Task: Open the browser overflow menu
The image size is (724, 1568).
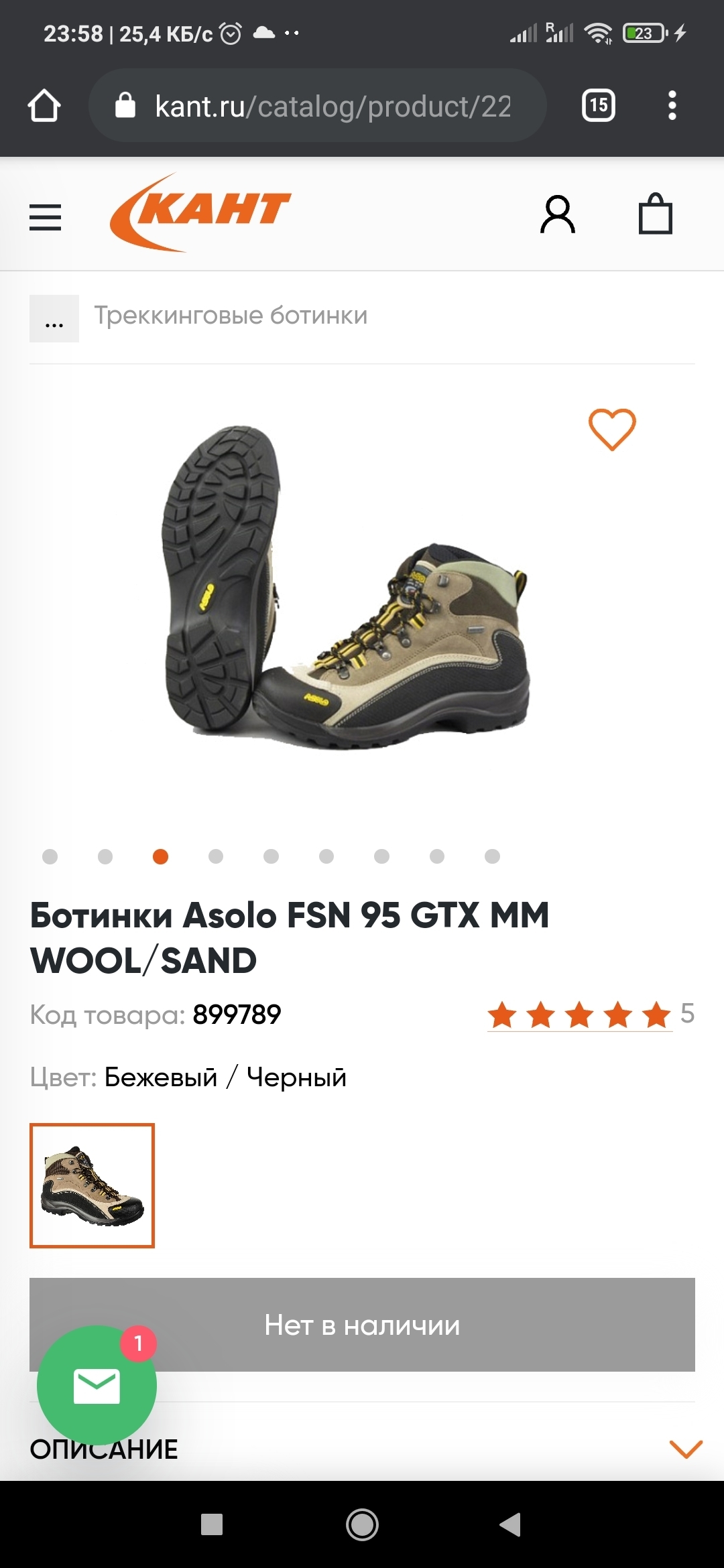Action: tap(672, 106)
